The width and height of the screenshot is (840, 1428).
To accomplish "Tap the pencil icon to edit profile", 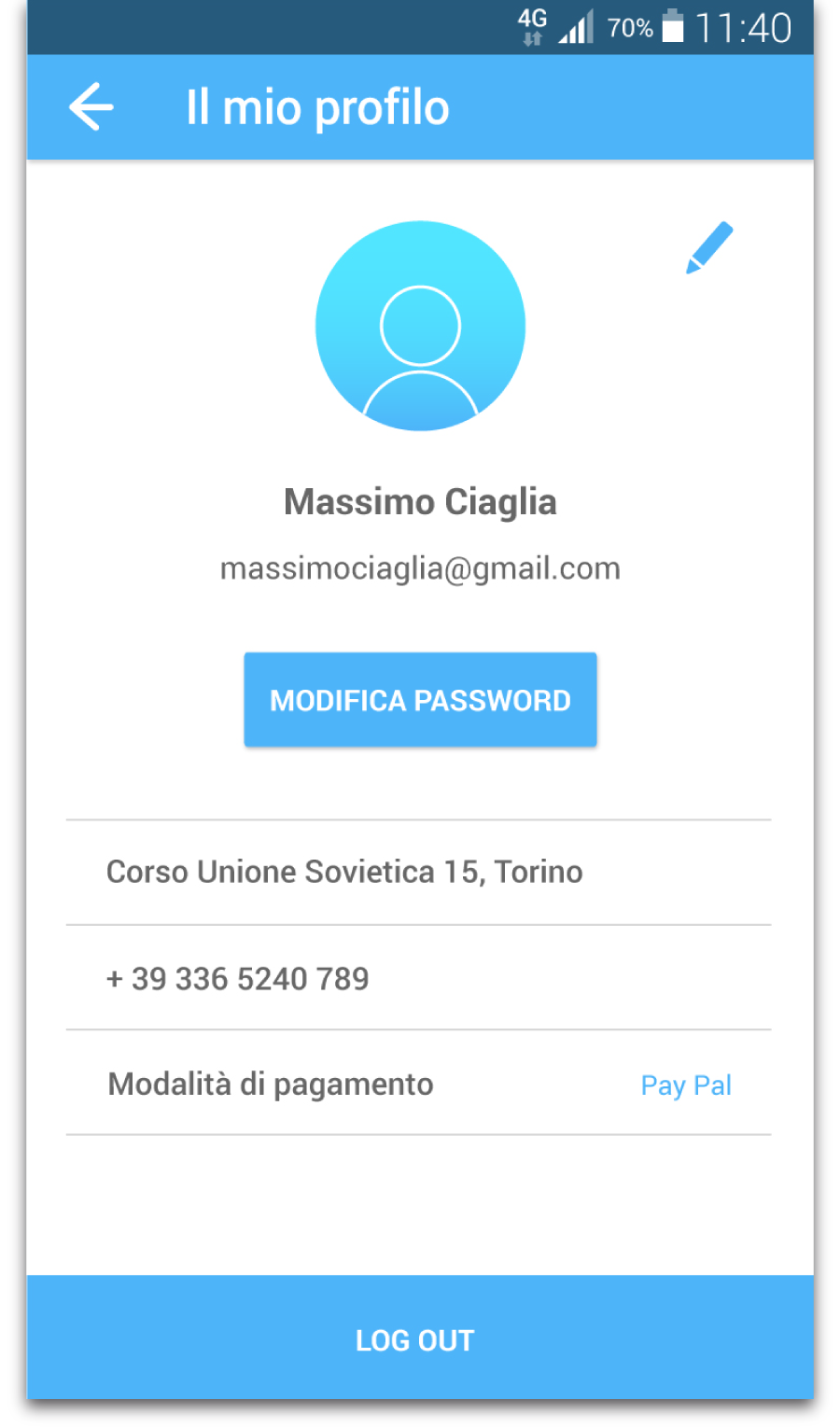I will click(709, 247).
